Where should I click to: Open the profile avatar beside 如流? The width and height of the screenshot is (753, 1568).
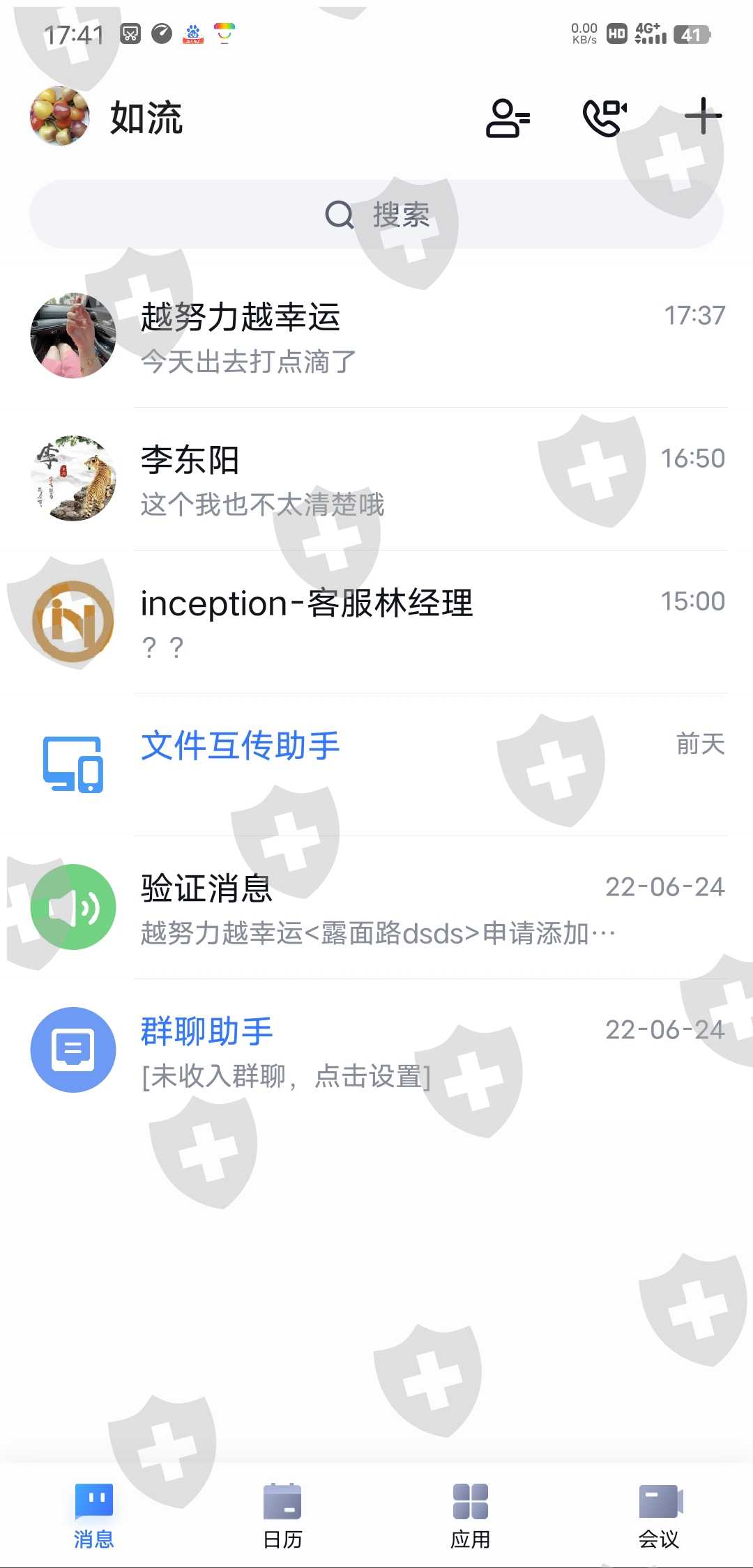tap(60, 116)
